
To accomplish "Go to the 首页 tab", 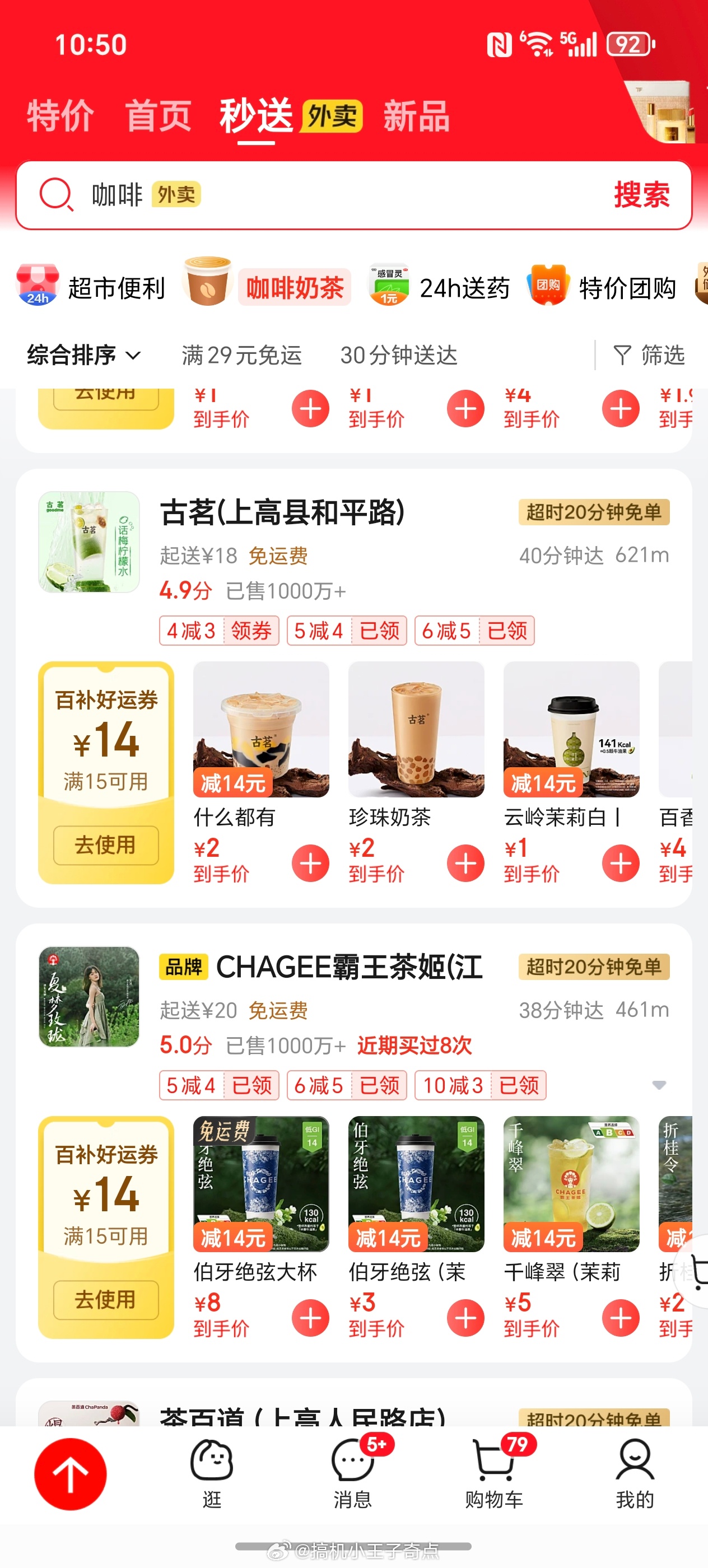I will coord(159,116).
